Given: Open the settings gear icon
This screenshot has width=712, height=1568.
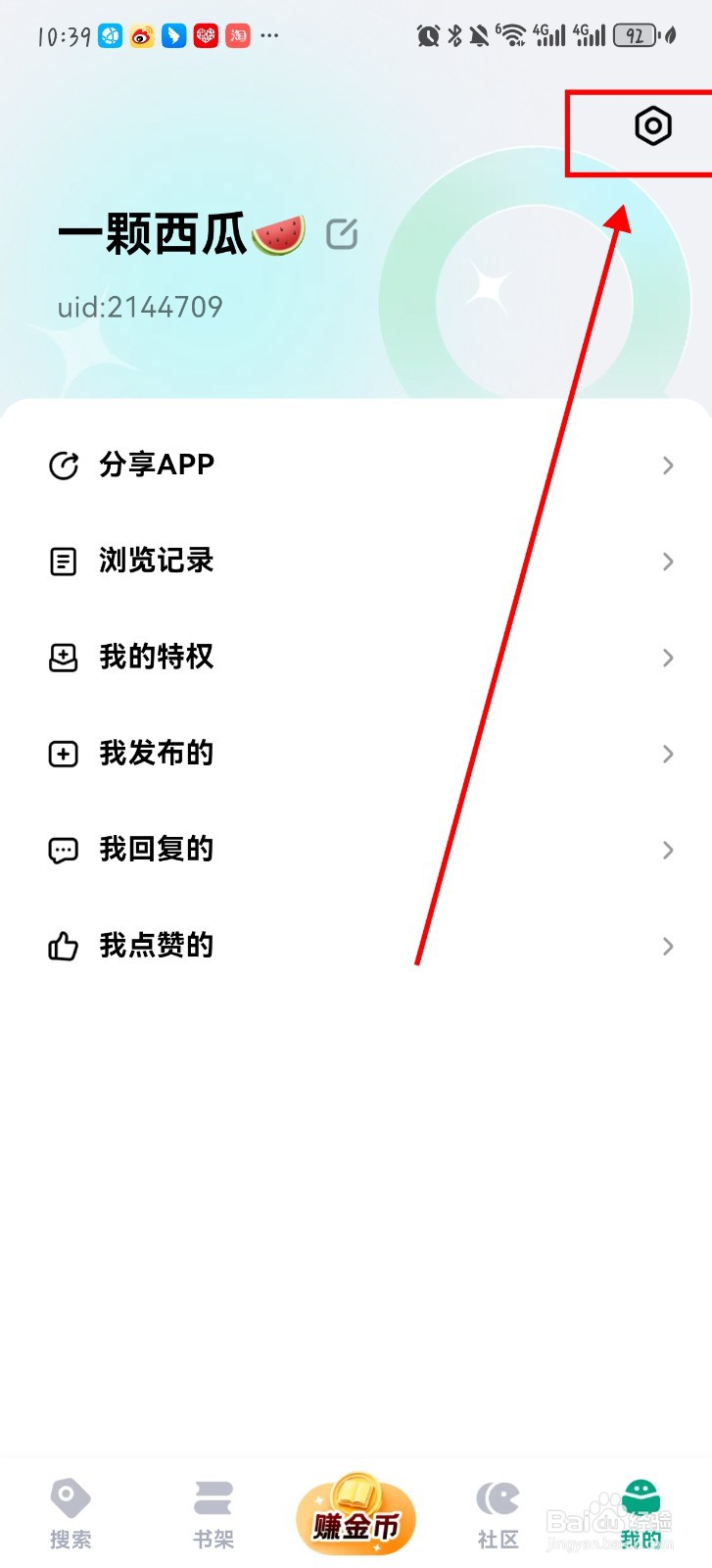Looking at the screenshot, I should pos(650,125).
